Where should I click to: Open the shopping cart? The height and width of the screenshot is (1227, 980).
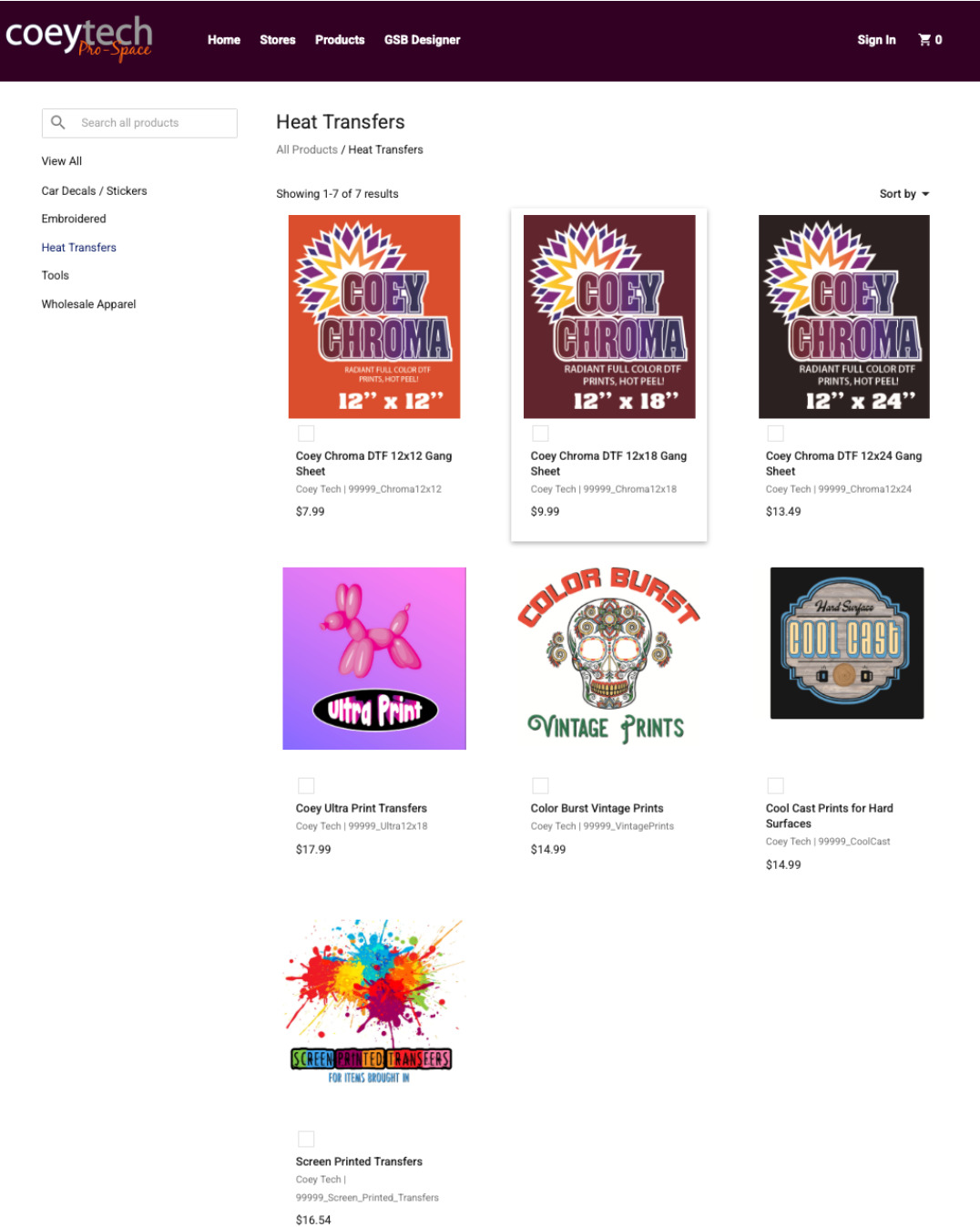pos(930,40)
